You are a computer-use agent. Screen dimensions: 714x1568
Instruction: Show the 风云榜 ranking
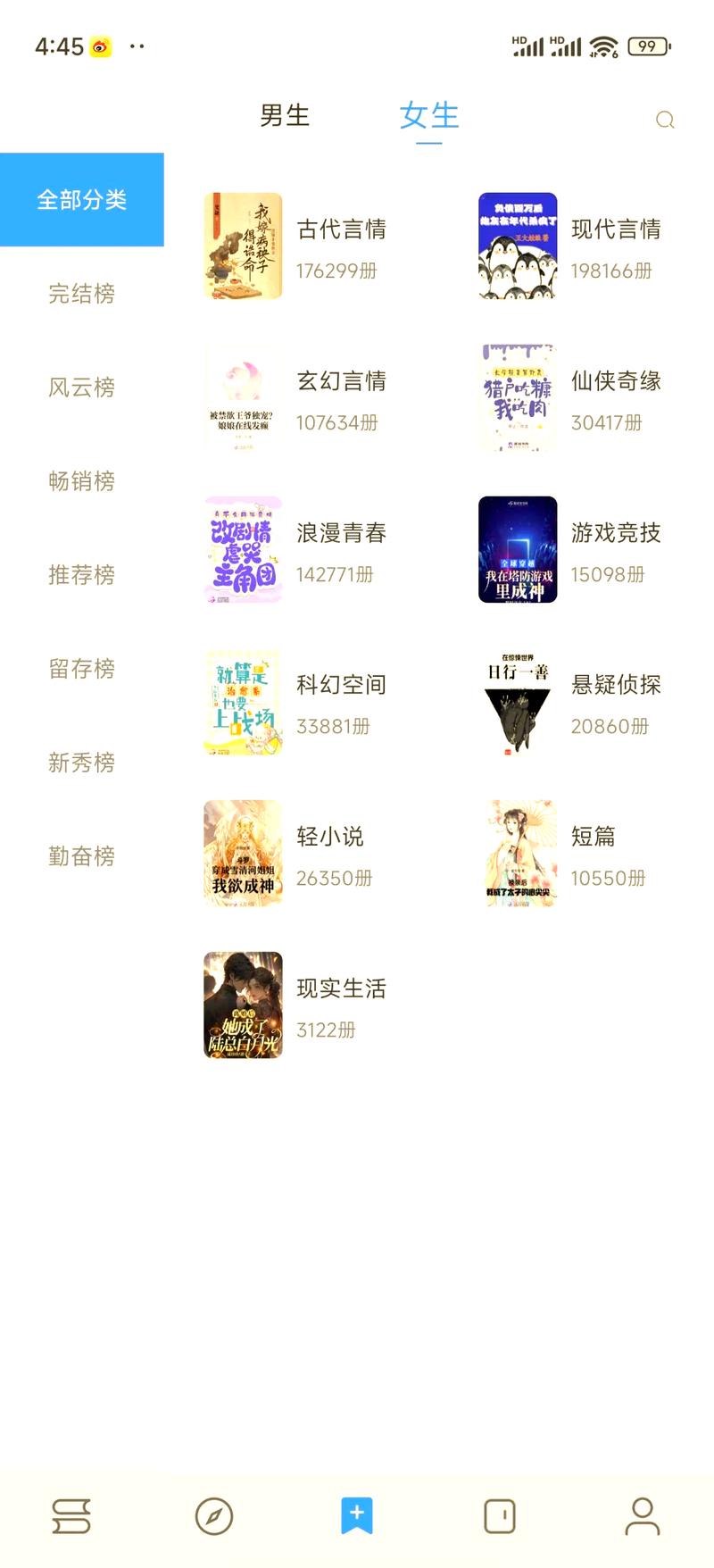82,388
